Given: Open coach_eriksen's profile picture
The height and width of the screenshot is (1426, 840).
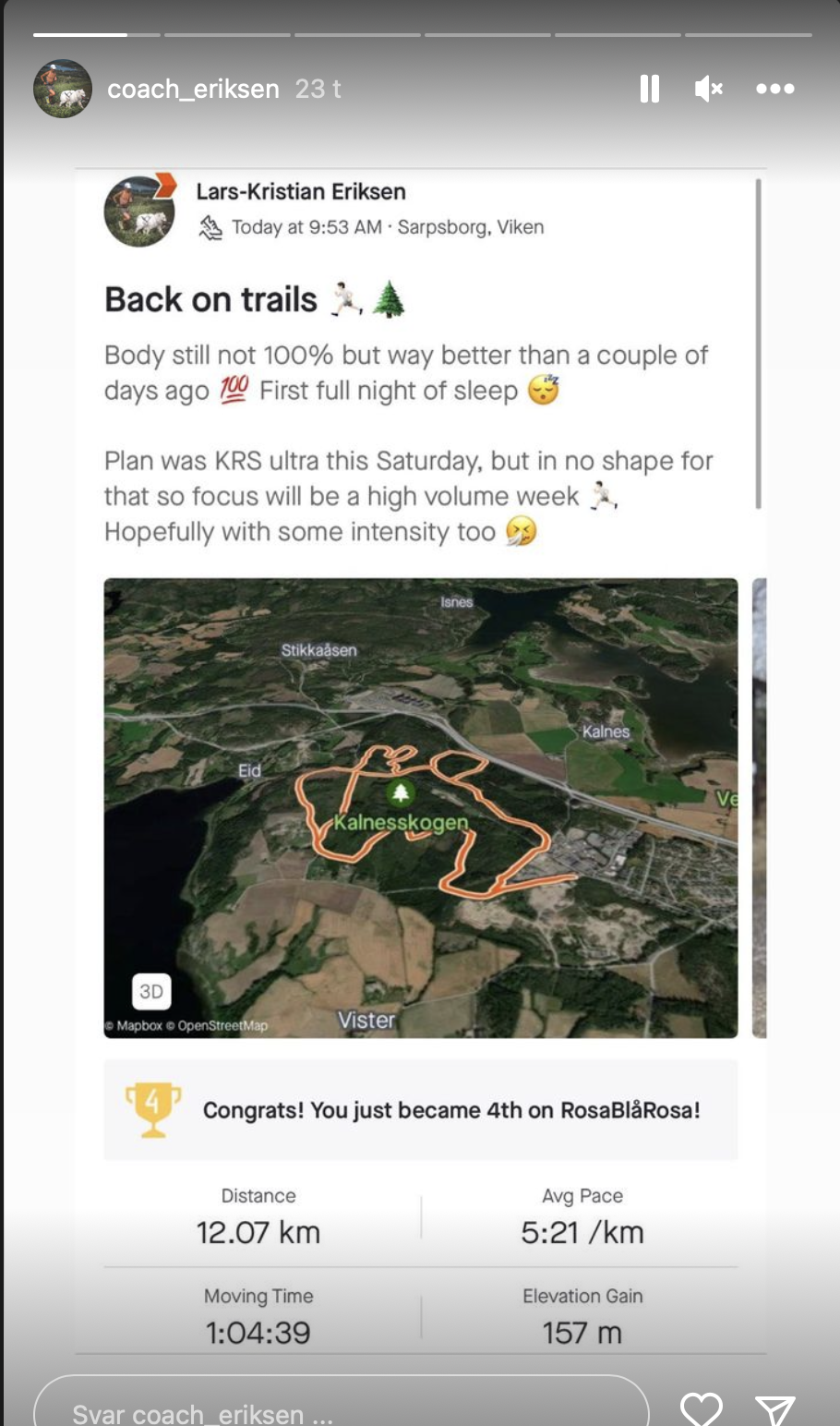Looking at the screenshot, I should click(x=63, y=89).
